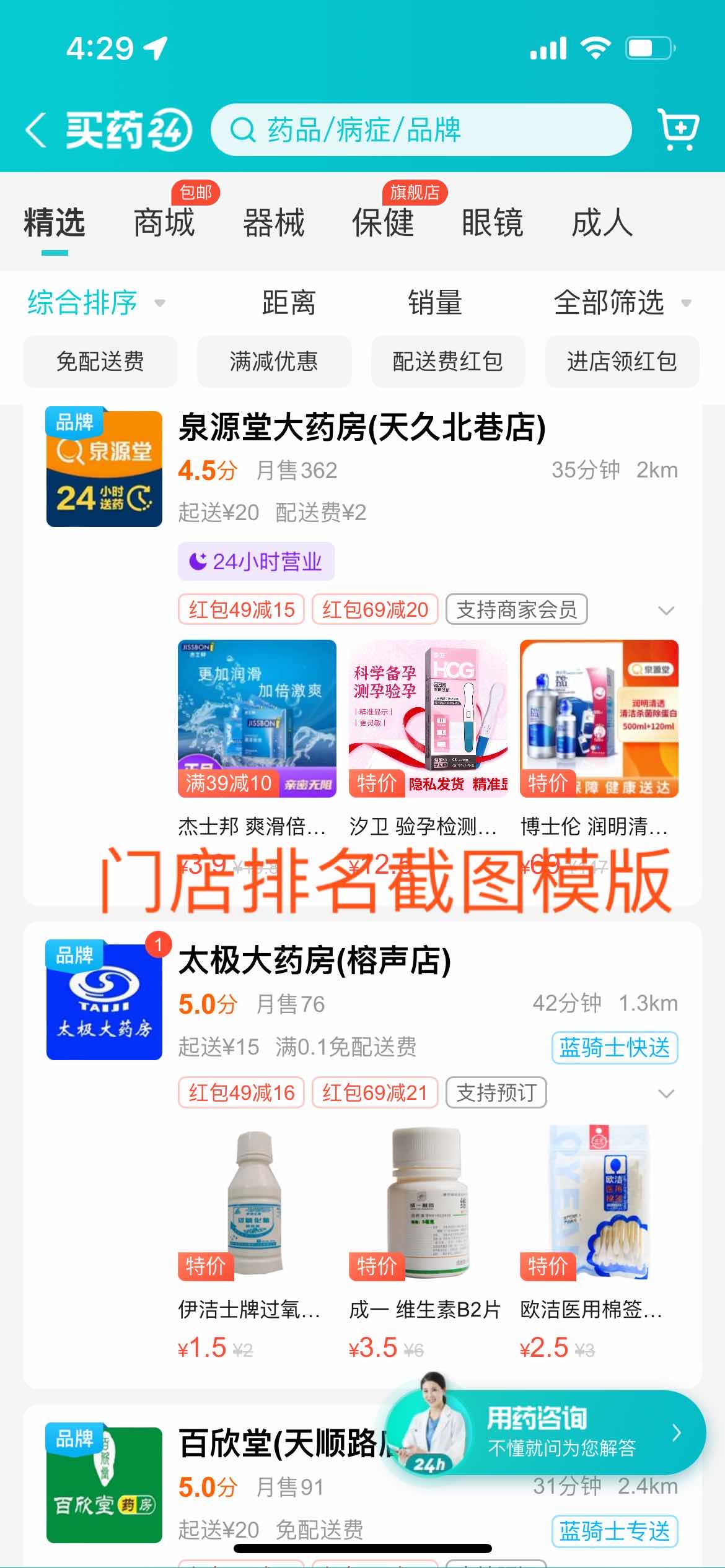Switch to the 商城 tab
The image size is (725, 1568).
(x=164, y=223)
